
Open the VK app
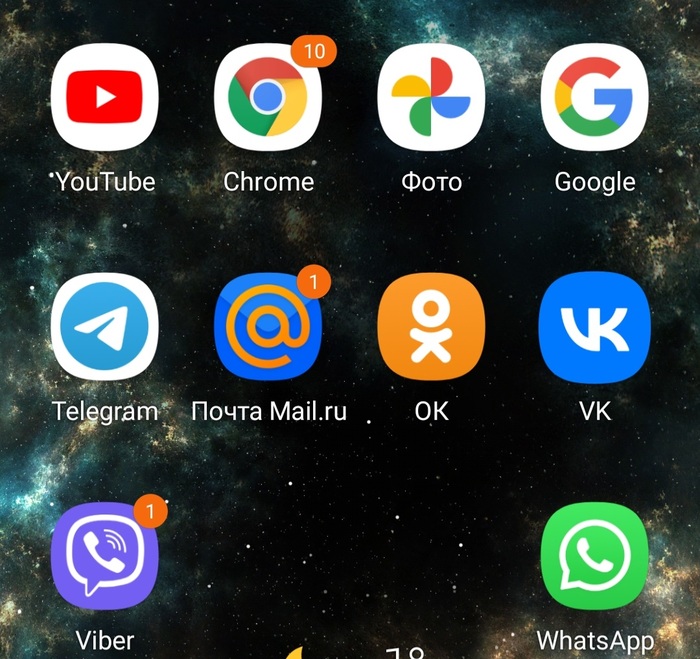coord(594,326)
